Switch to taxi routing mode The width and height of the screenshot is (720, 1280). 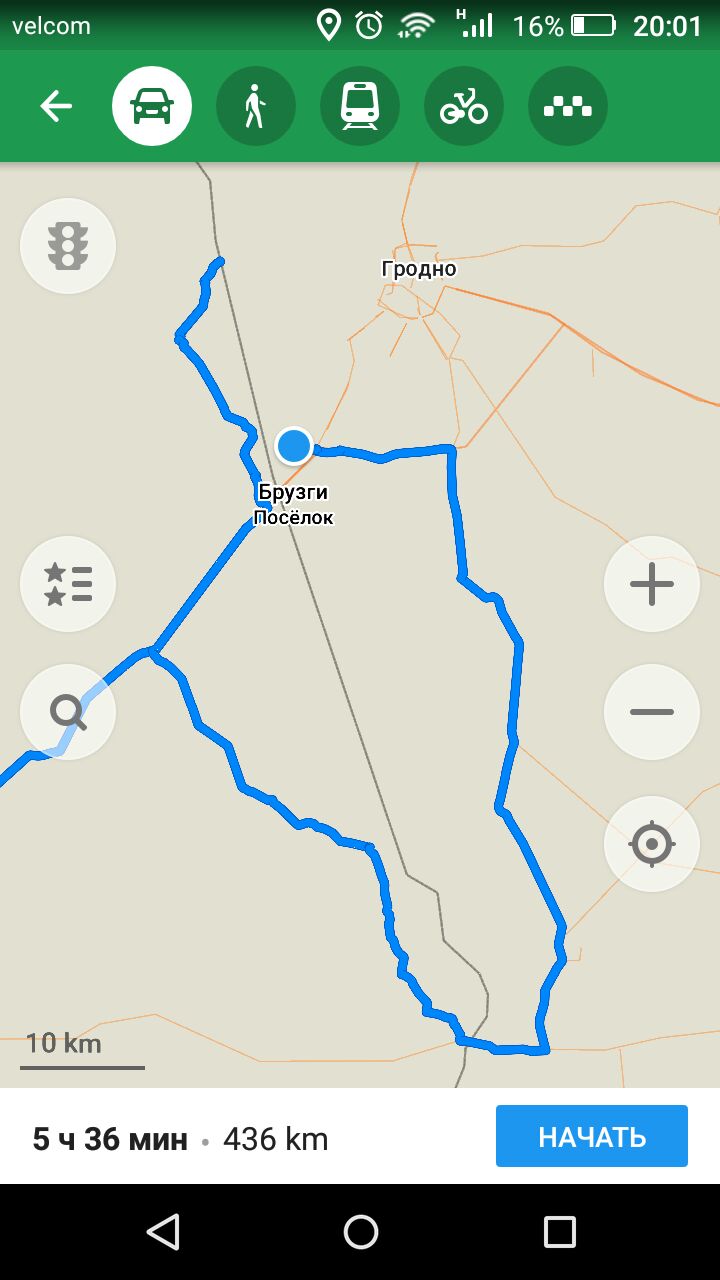click(x=568, y=106)
